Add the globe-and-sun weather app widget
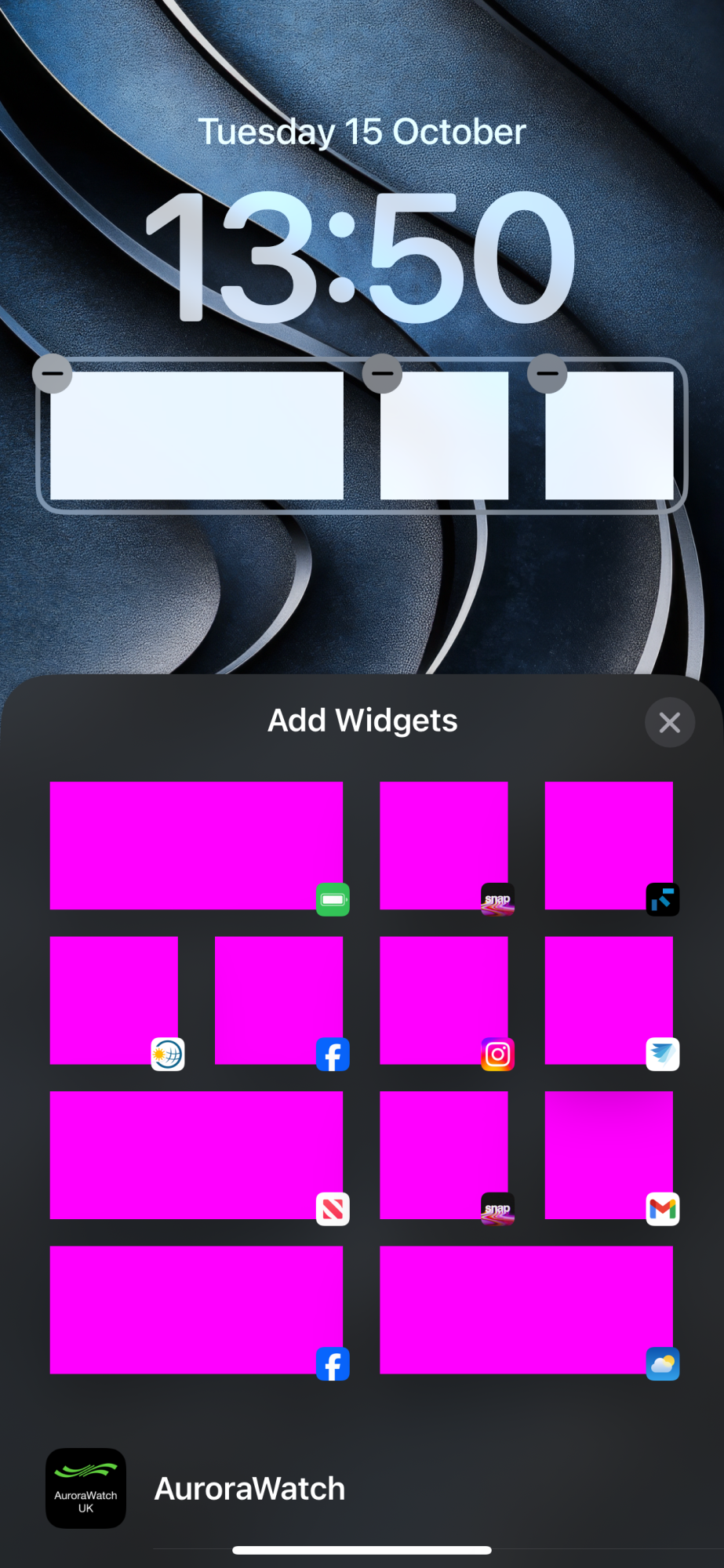Viewport: 724px width, 1568px height. (114, 1000)
